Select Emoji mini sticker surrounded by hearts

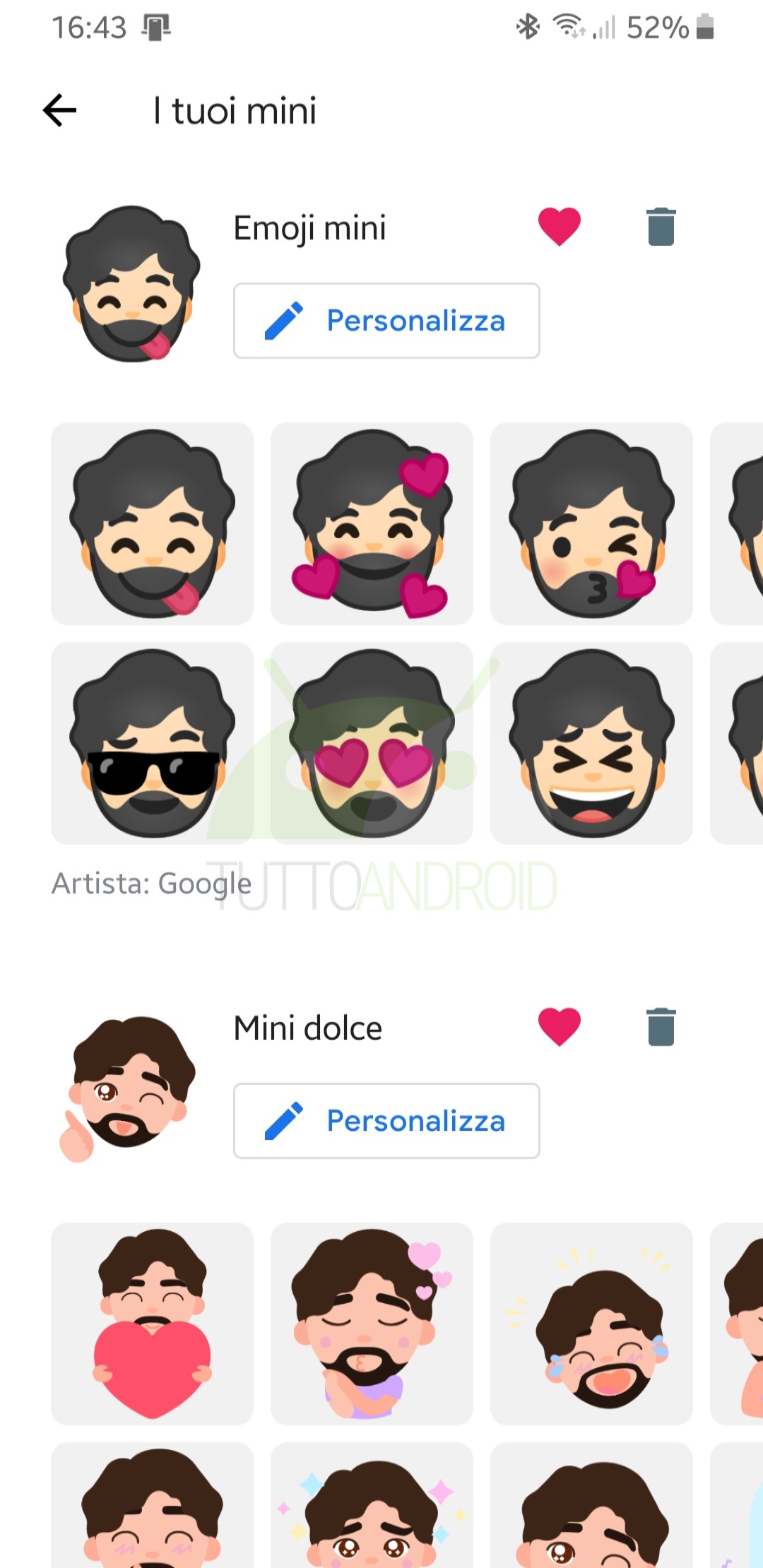[x=372, y=523]
